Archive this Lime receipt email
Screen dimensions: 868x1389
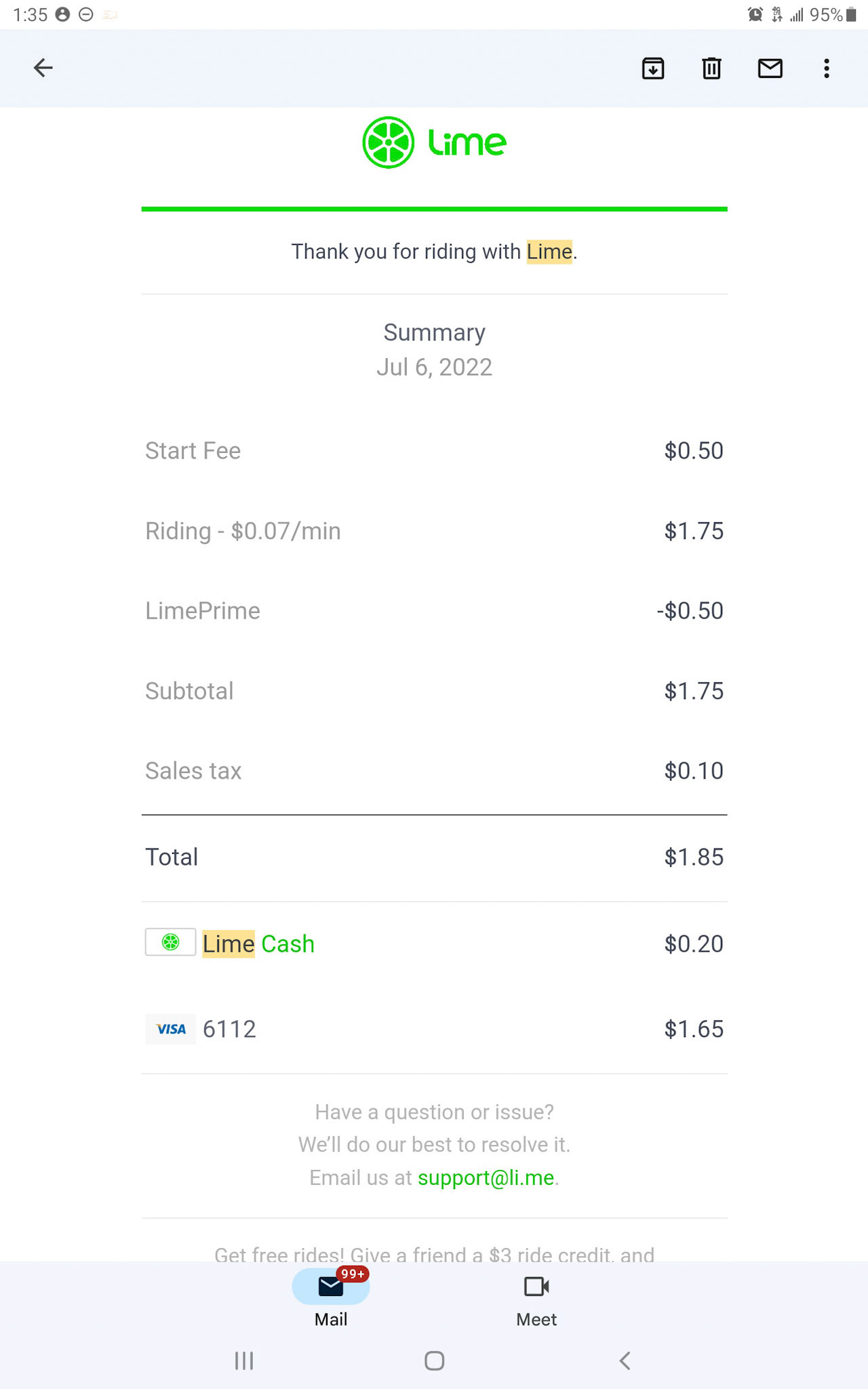(x=653, y=68)
